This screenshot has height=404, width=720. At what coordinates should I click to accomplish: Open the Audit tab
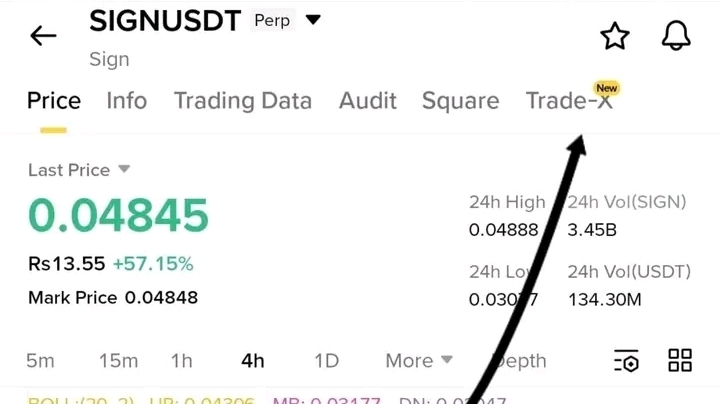pos(367,101)
